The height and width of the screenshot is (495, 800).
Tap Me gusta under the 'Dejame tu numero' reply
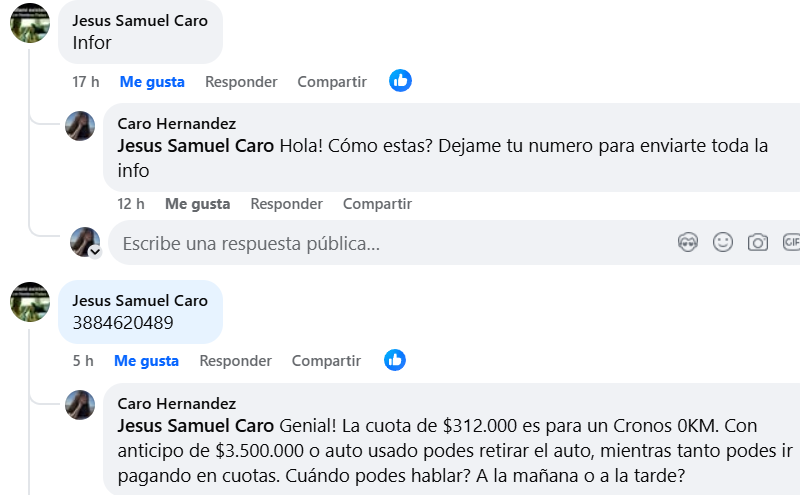tap(197, 203)
